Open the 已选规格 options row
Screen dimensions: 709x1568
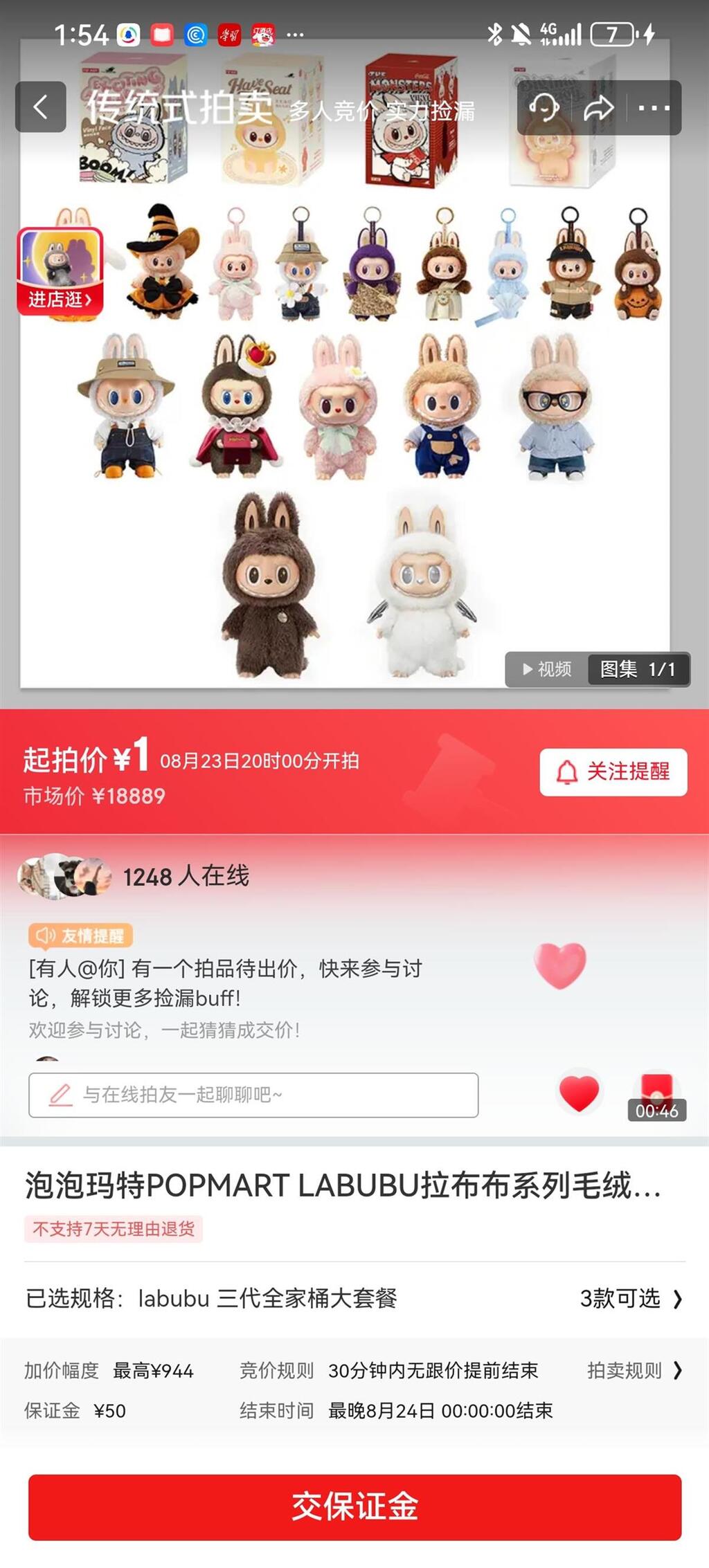point(354,1298)
